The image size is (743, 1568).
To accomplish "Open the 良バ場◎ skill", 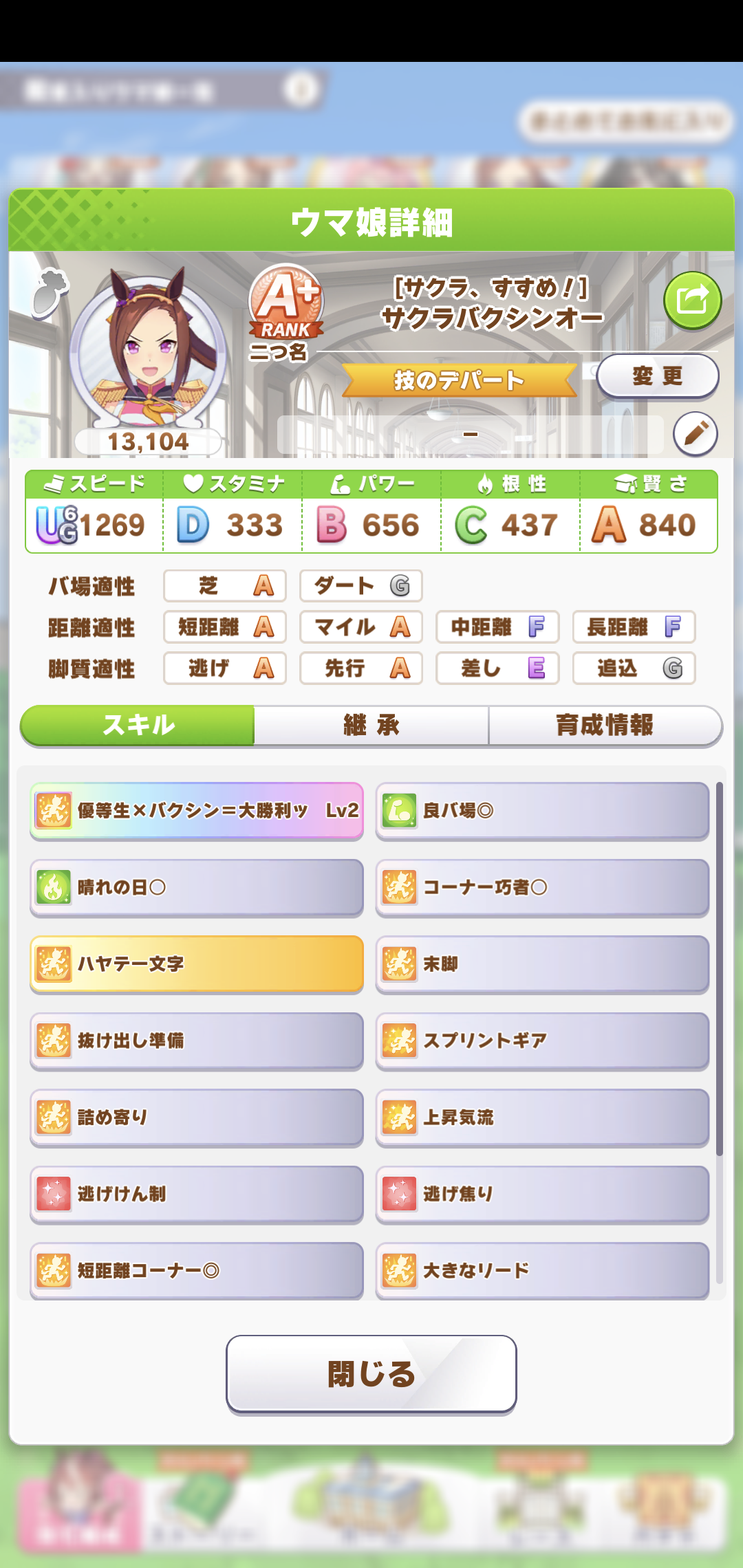I will tap(542, 811).
